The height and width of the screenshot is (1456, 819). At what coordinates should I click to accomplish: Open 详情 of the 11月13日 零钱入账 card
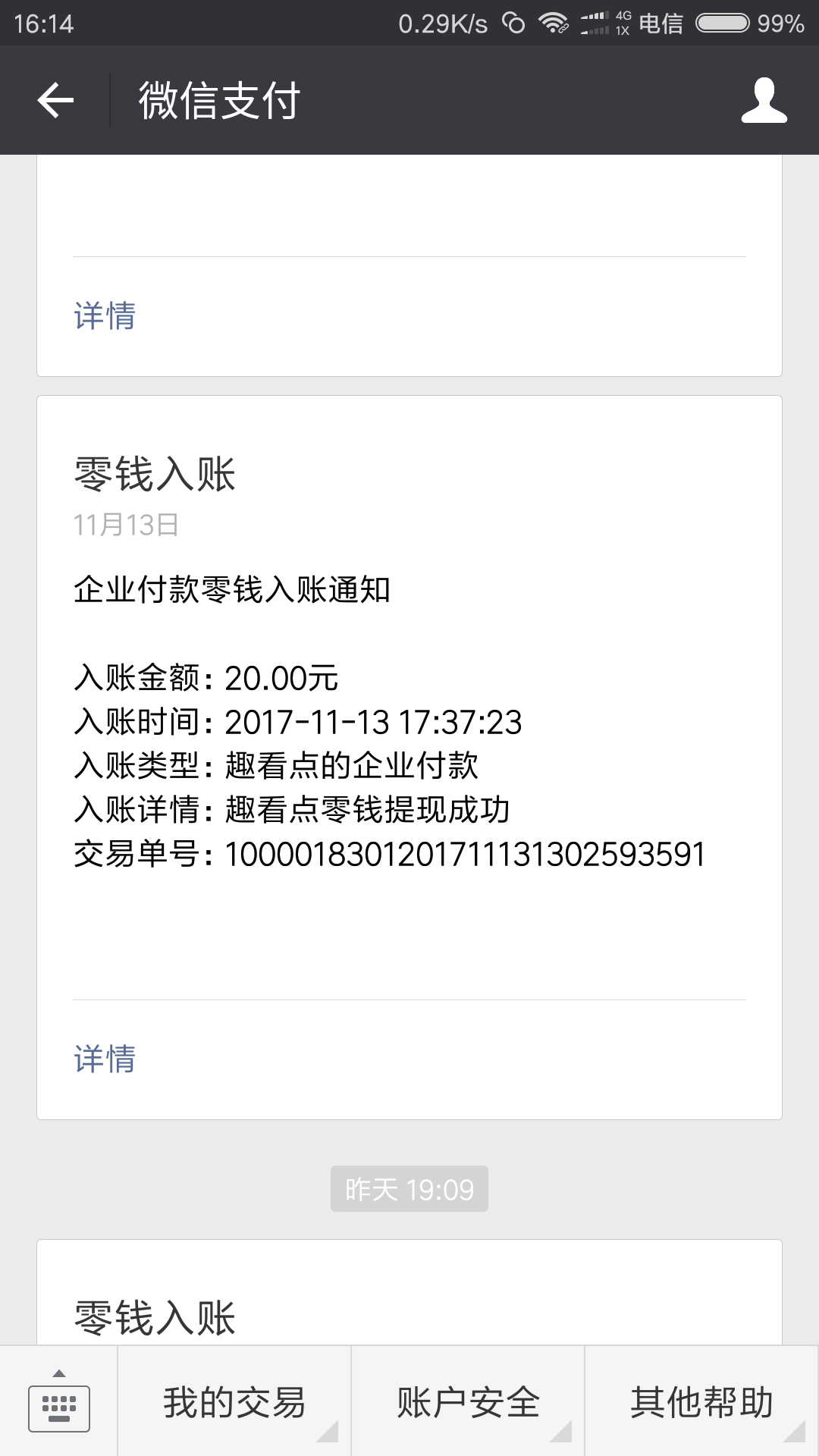pos(105,1059)
